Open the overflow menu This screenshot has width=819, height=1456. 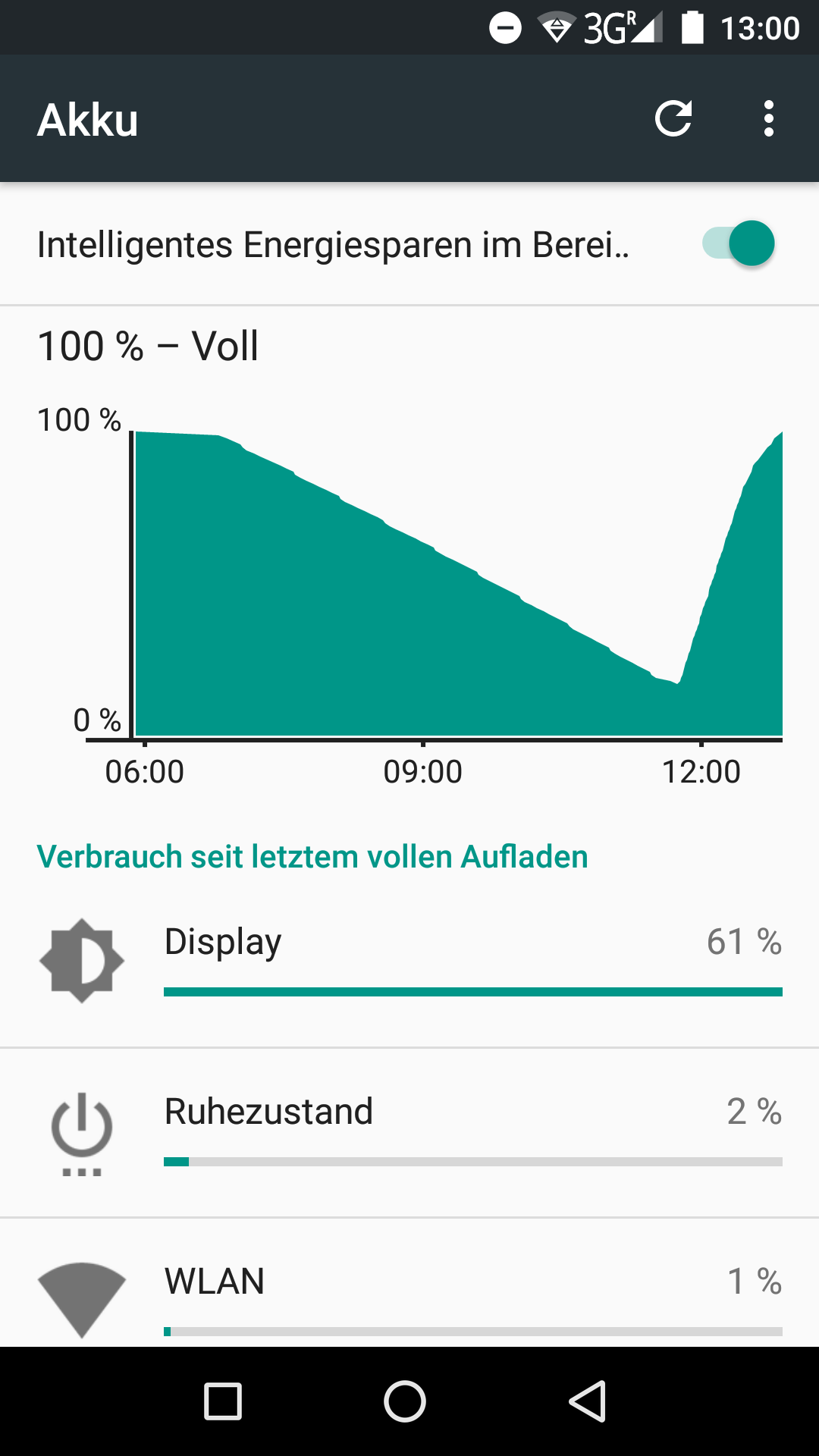pyautogui.click(x=768, y=119)
